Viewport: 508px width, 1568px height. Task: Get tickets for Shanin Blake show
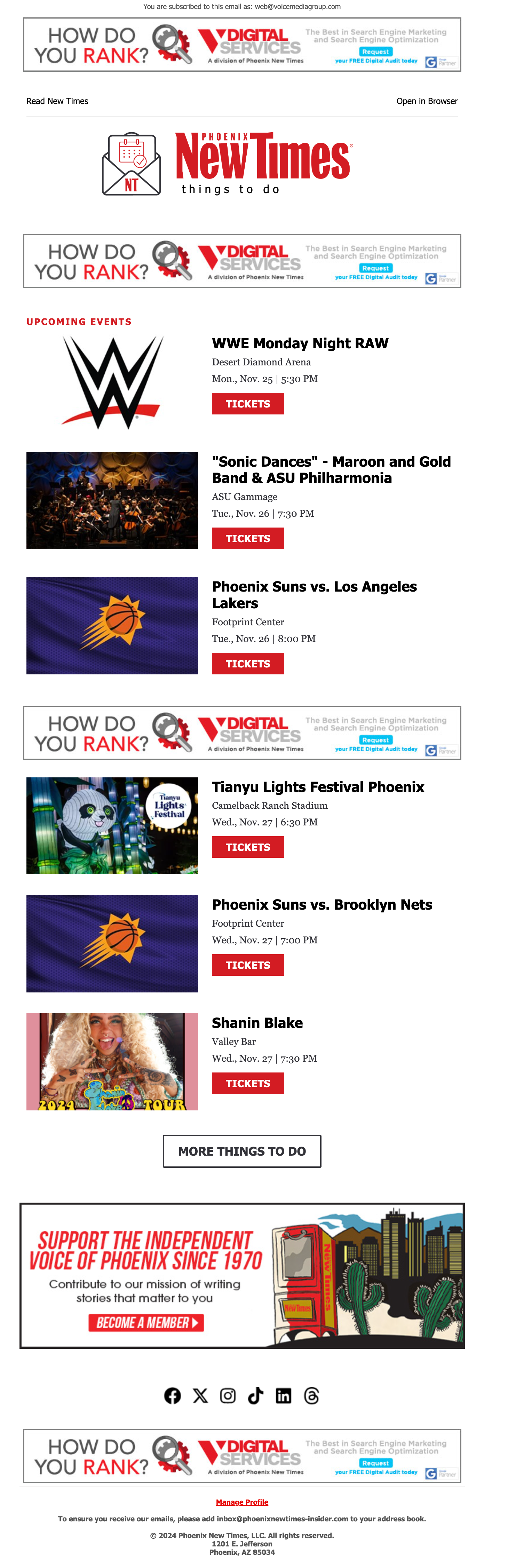click(x=248, y=1083)
